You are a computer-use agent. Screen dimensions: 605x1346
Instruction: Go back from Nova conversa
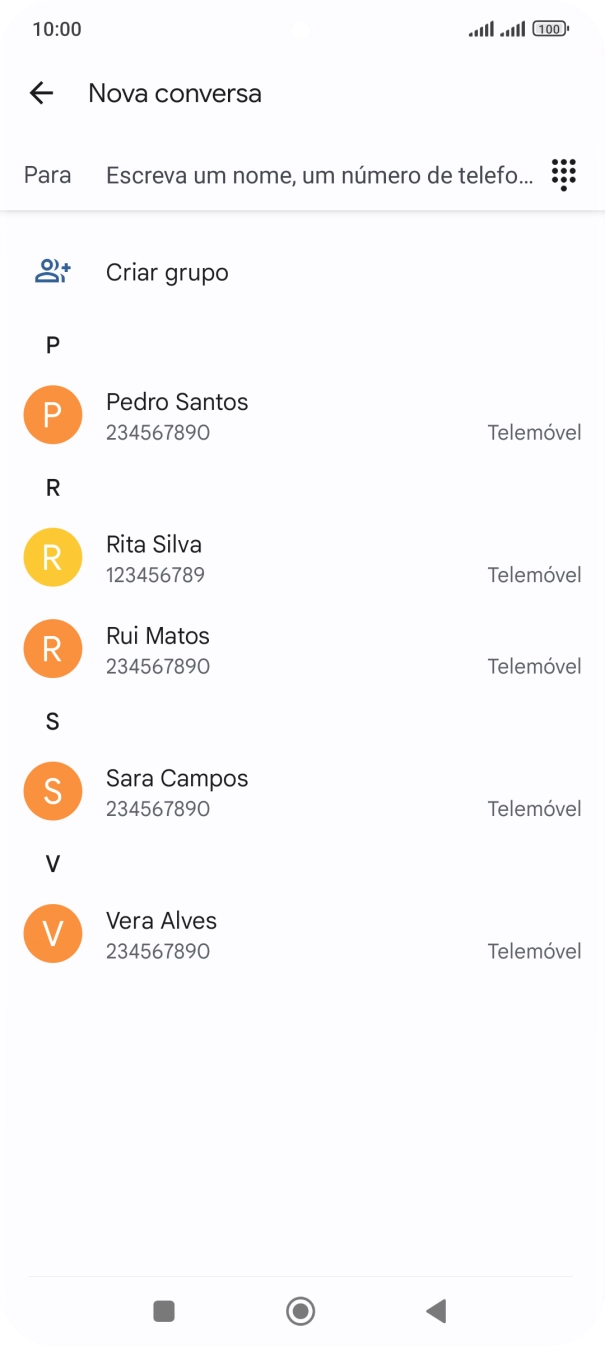[41, 93]
